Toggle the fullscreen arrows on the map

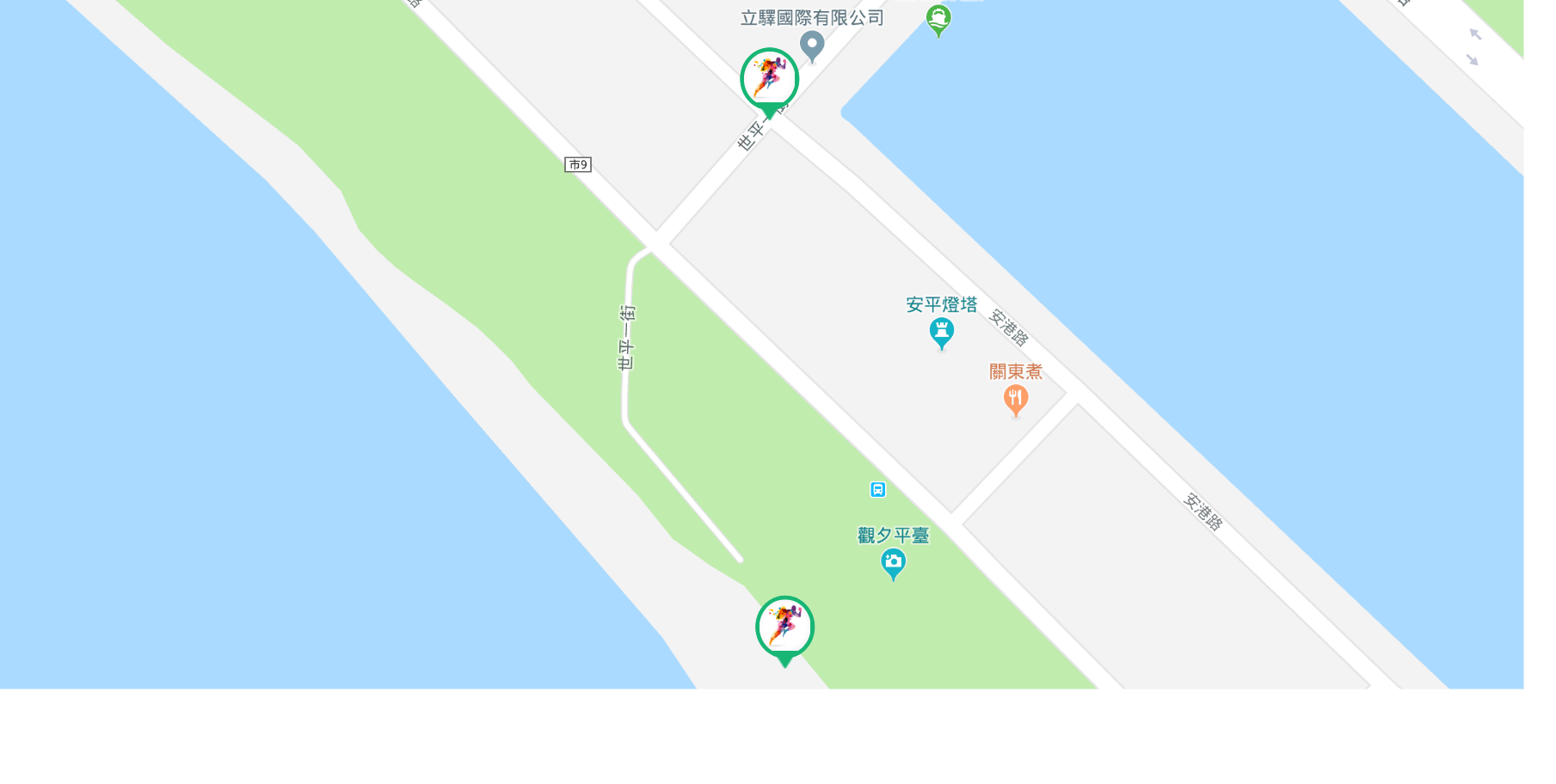(x=1474, y=47)
